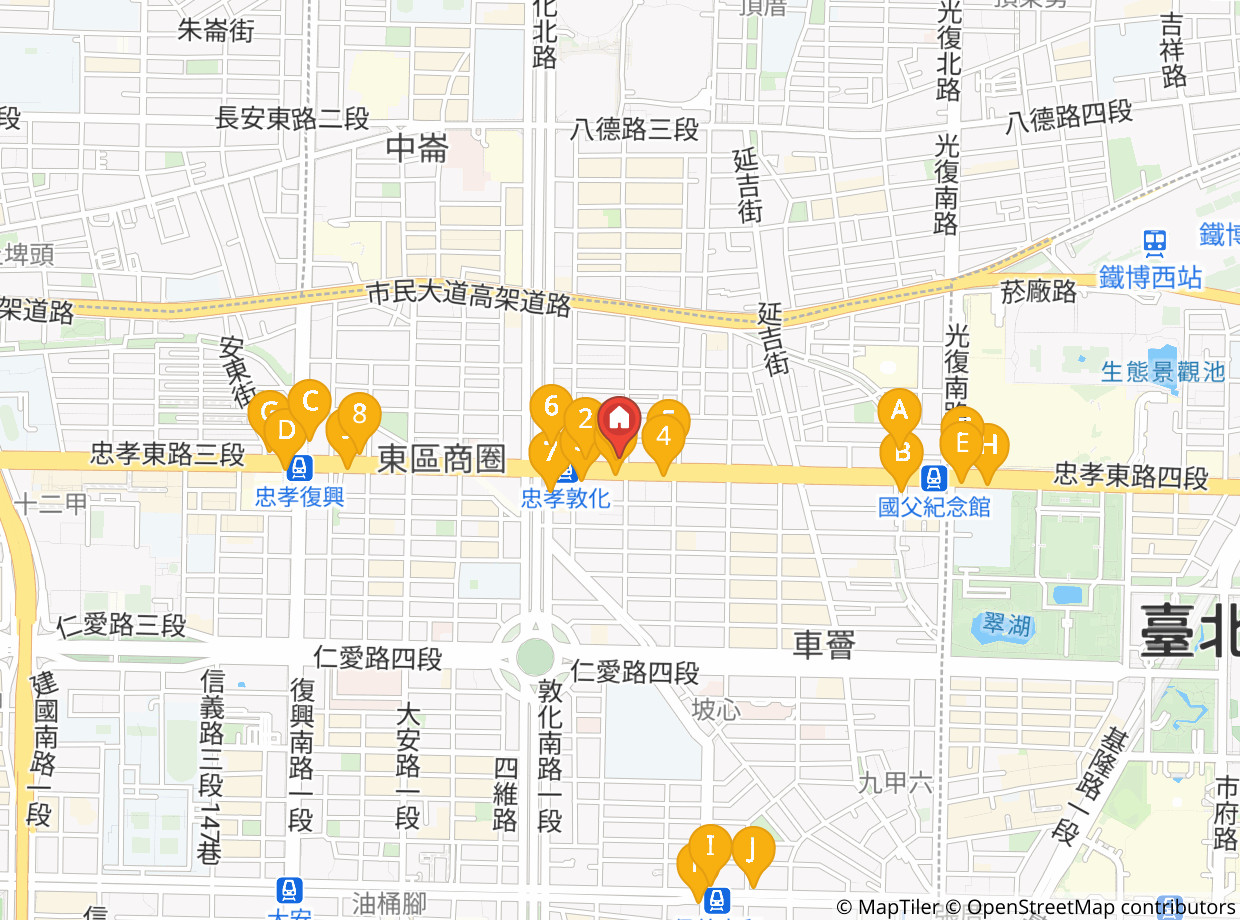This screenshot has width=1240, height=920.
Task: Open numbered marker 4
Action: (662, 435)
